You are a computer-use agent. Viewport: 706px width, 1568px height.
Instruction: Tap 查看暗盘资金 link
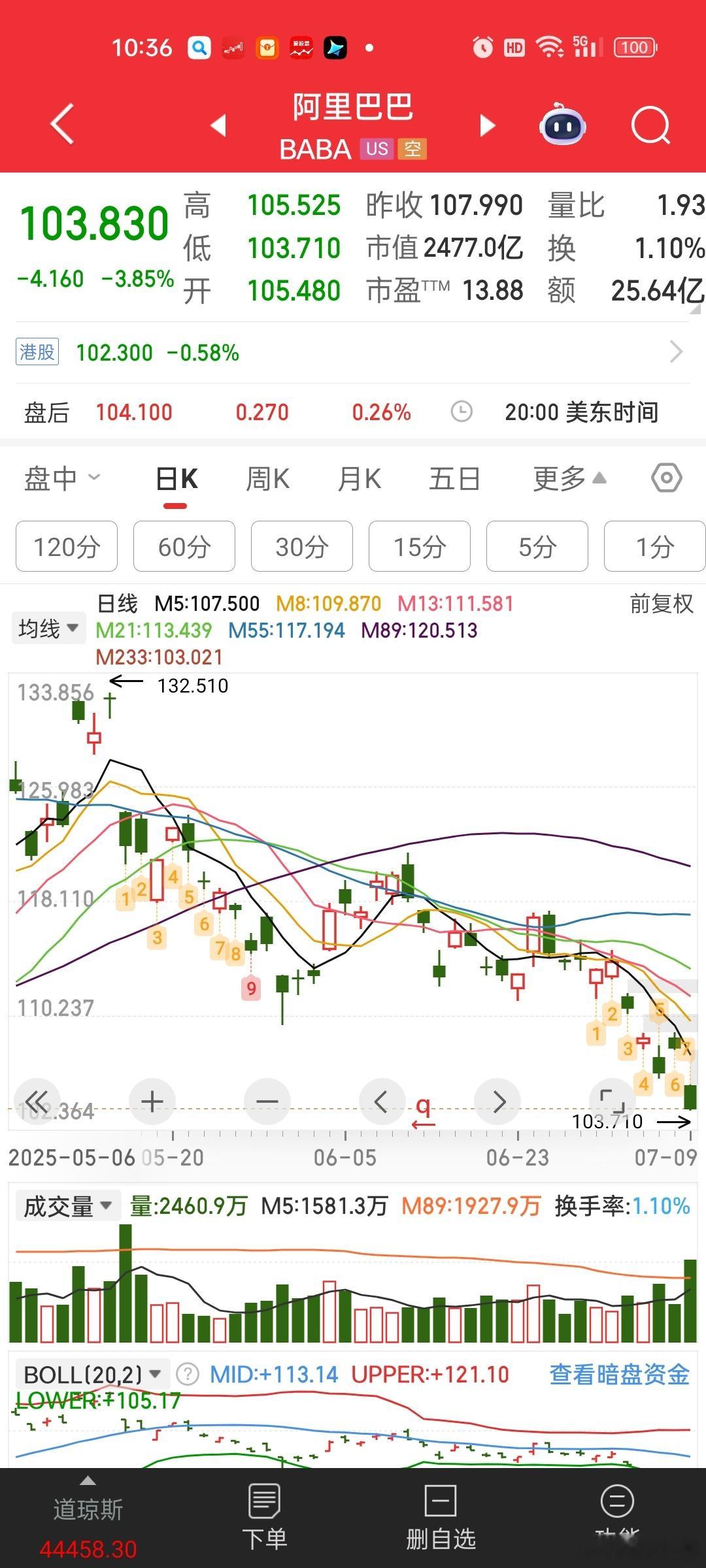[x=619, y=1375]
